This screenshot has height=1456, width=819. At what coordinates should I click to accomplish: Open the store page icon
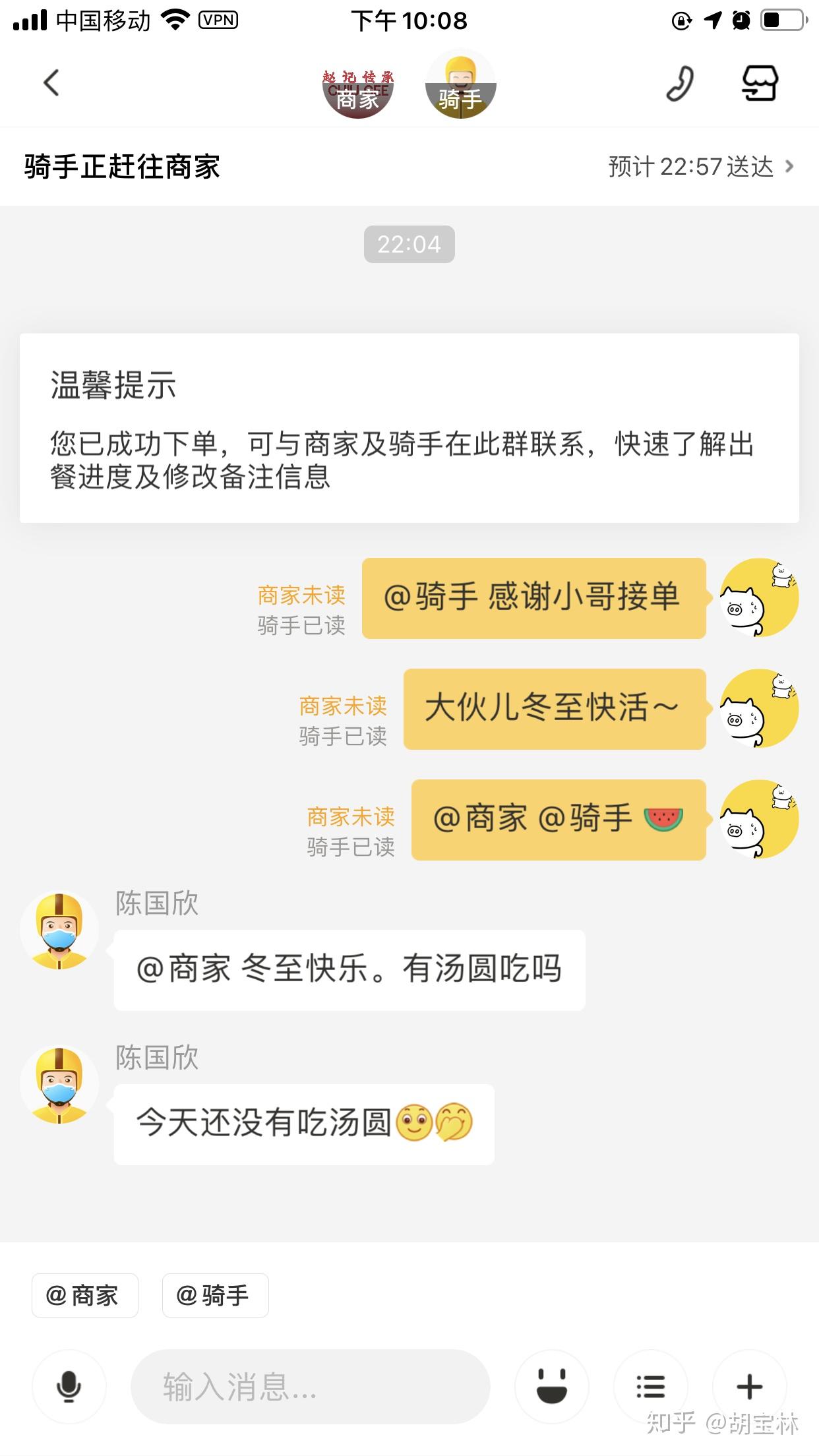click(760, 83)
